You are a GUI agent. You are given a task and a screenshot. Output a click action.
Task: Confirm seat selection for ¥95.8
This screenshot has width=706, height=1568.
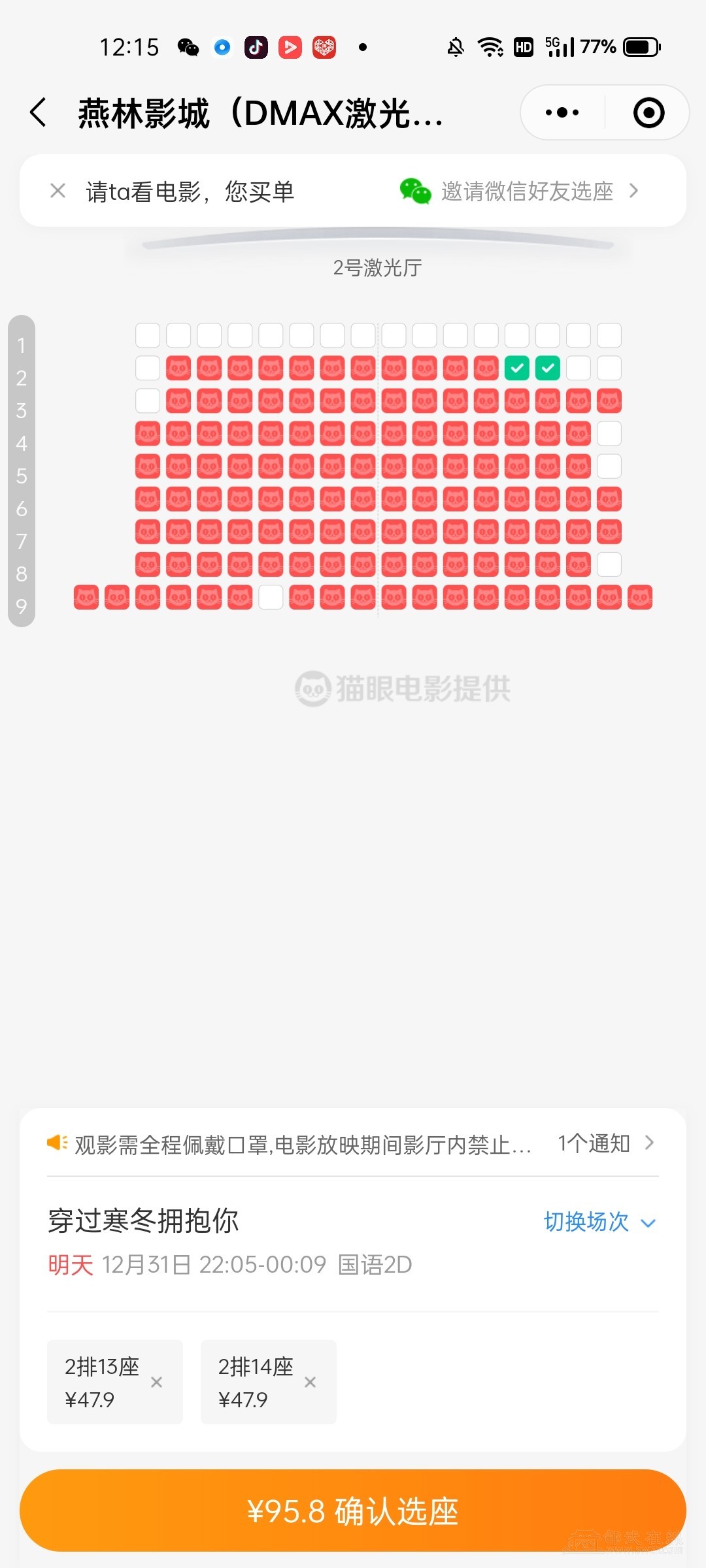tap(353, 1511)
